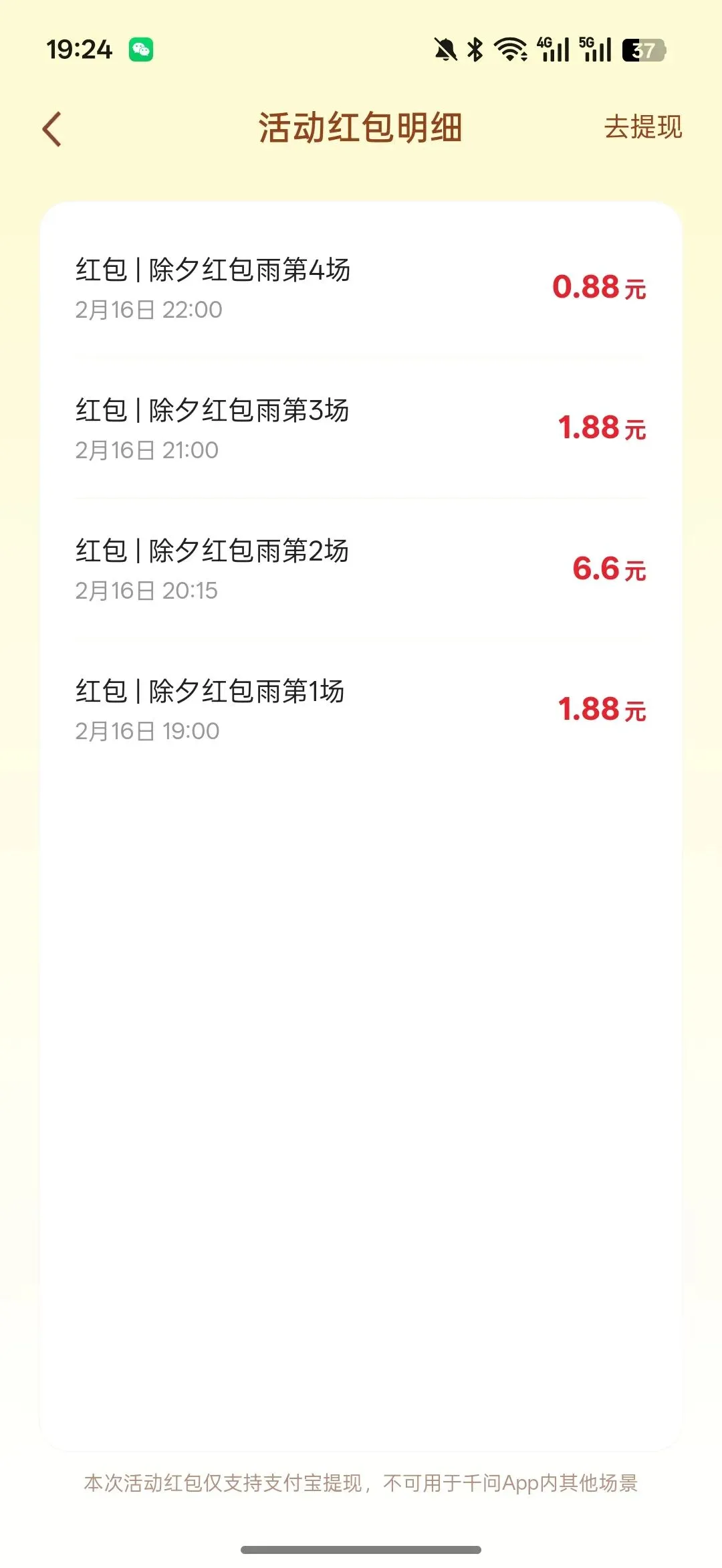The image size is (722, 1568).
Task: Tap 去提现 to withdraw
Action: tap(642, 127)
